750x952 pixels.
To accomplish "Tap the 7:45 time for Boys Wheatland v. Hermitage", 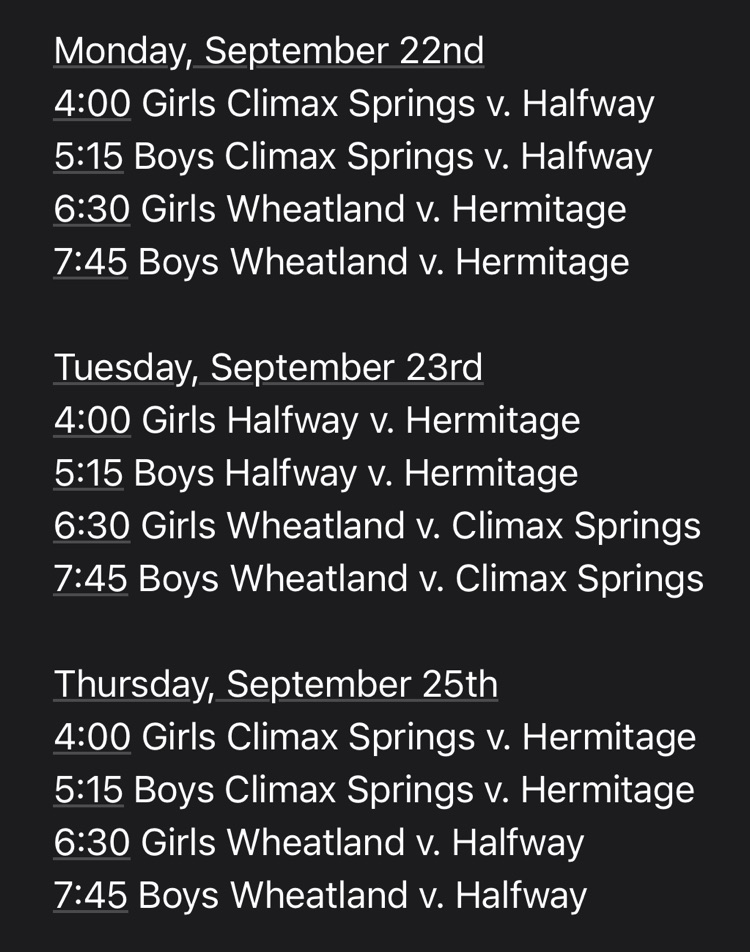I will [x=91, y=262].
